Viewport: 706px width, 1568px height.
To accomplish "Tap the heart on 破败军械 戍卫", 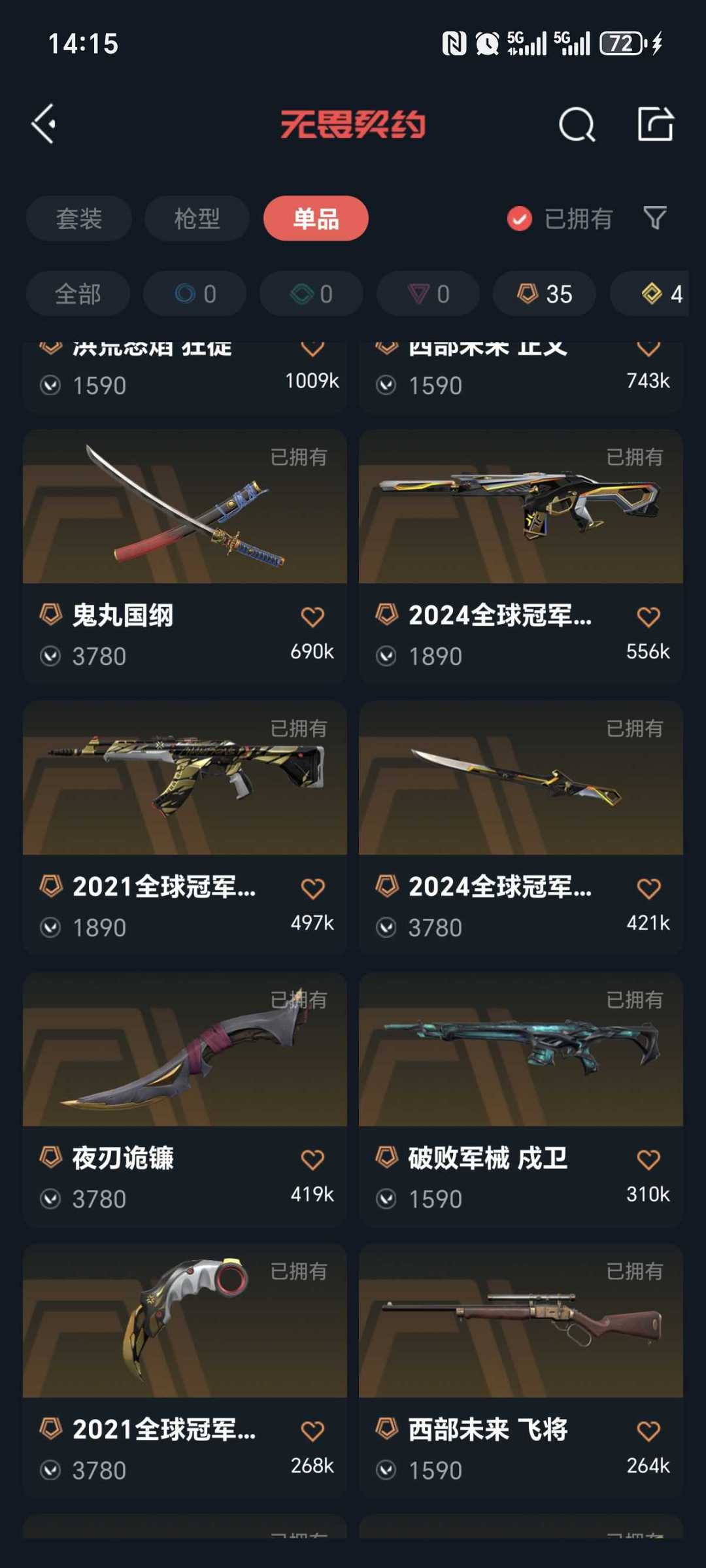I will point(648,1159).
